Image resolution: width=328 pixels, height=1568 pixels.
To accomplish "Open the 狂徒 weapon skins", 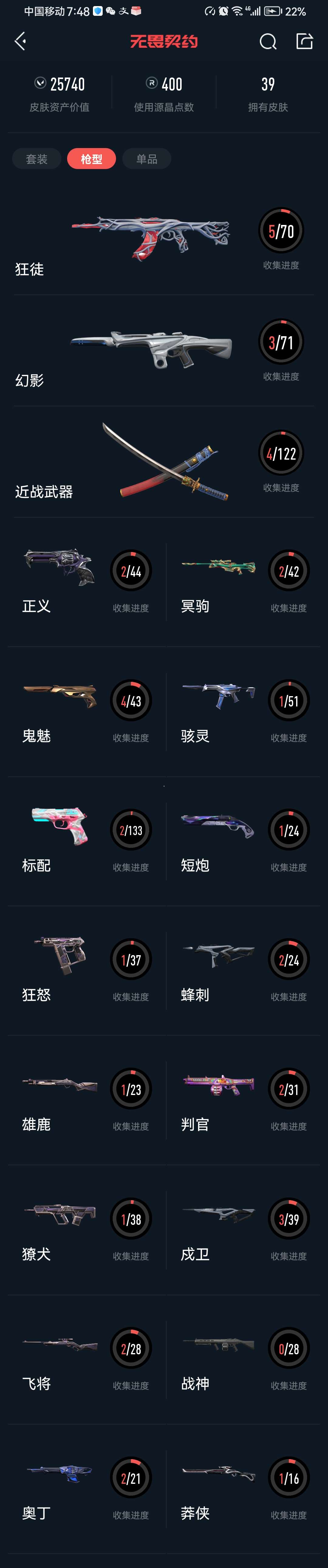I will pos(164,240).
